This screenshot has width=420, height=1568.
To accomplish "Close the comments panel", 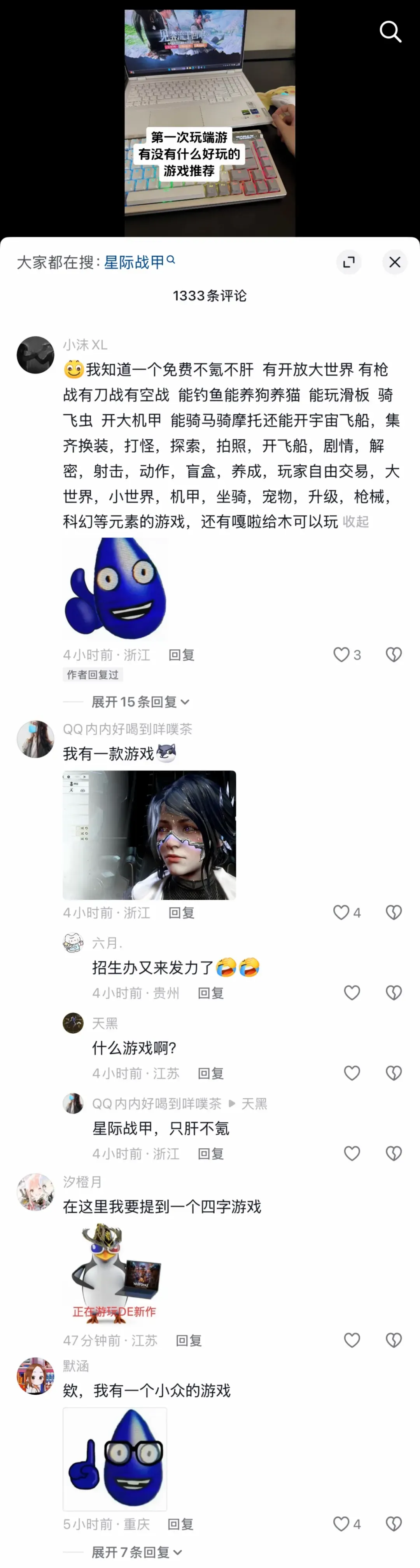I will pos(395,262).
